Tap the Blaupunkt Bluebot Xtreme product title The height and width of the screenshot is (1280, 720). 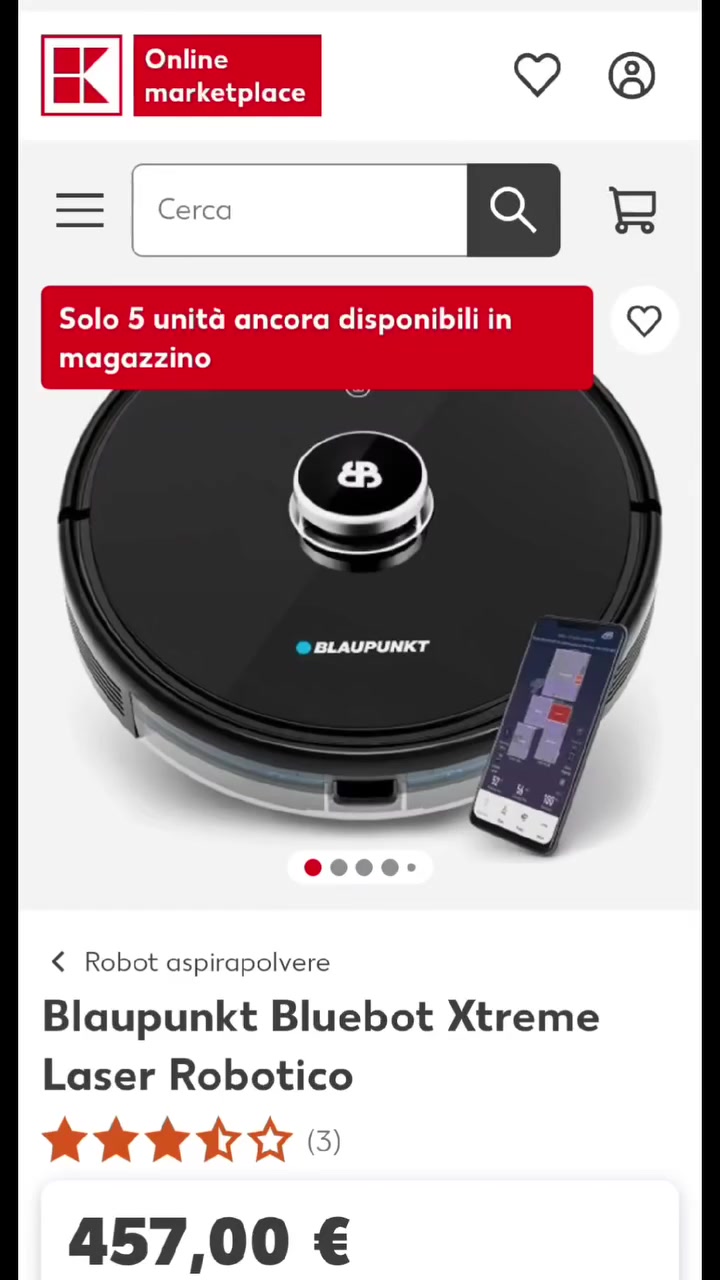320,1043
